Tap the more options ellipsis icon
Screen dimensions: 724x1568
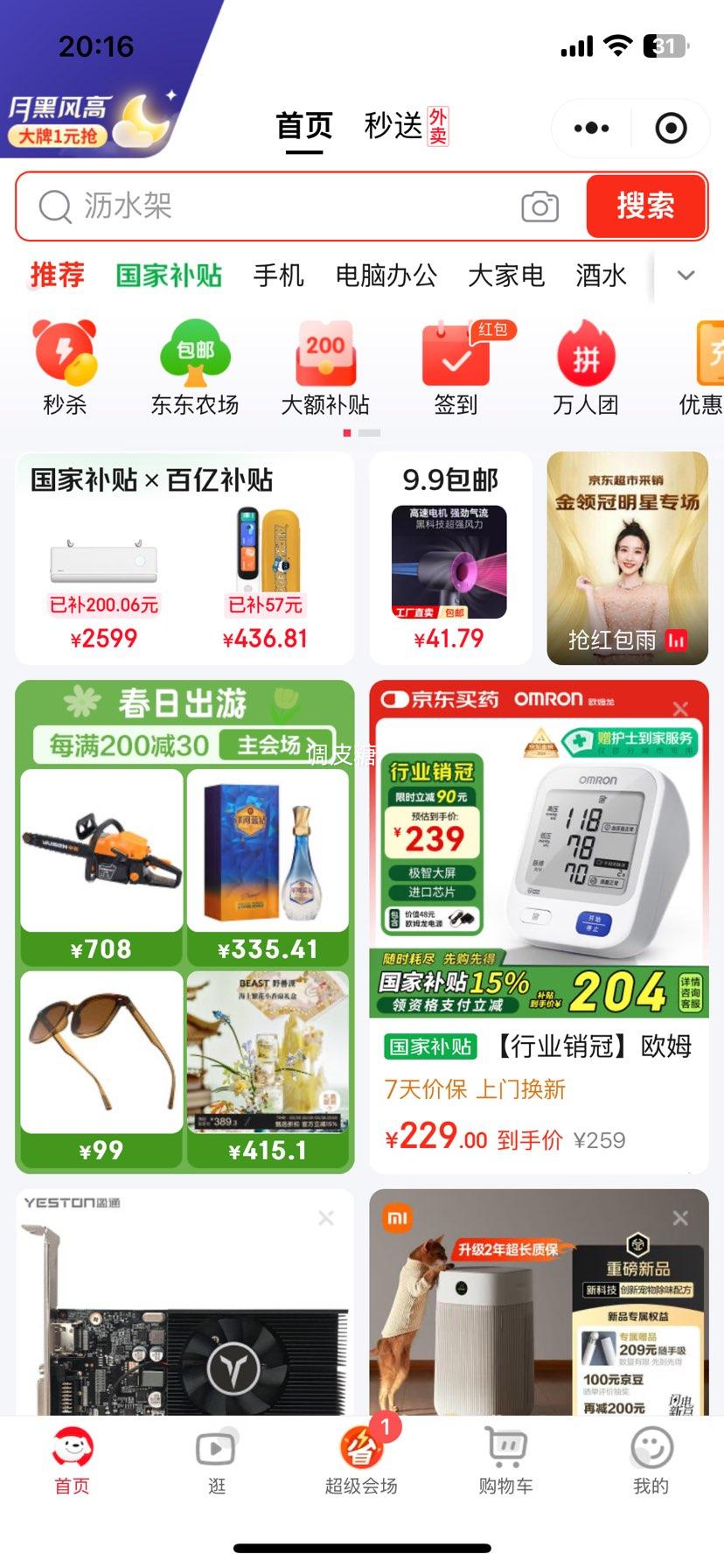click(590, 128)
